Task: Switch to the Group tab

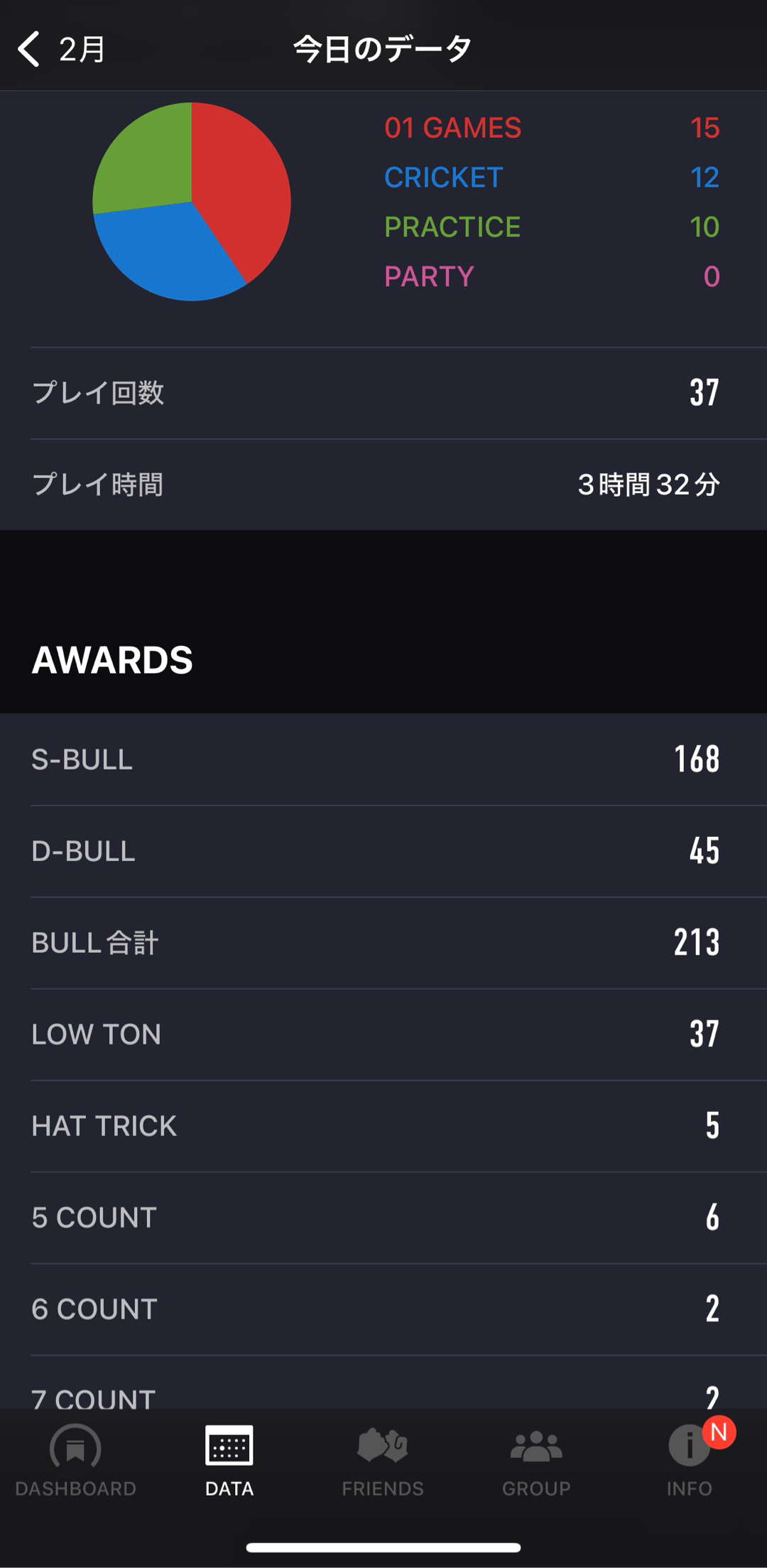Action: [536, 1461]
